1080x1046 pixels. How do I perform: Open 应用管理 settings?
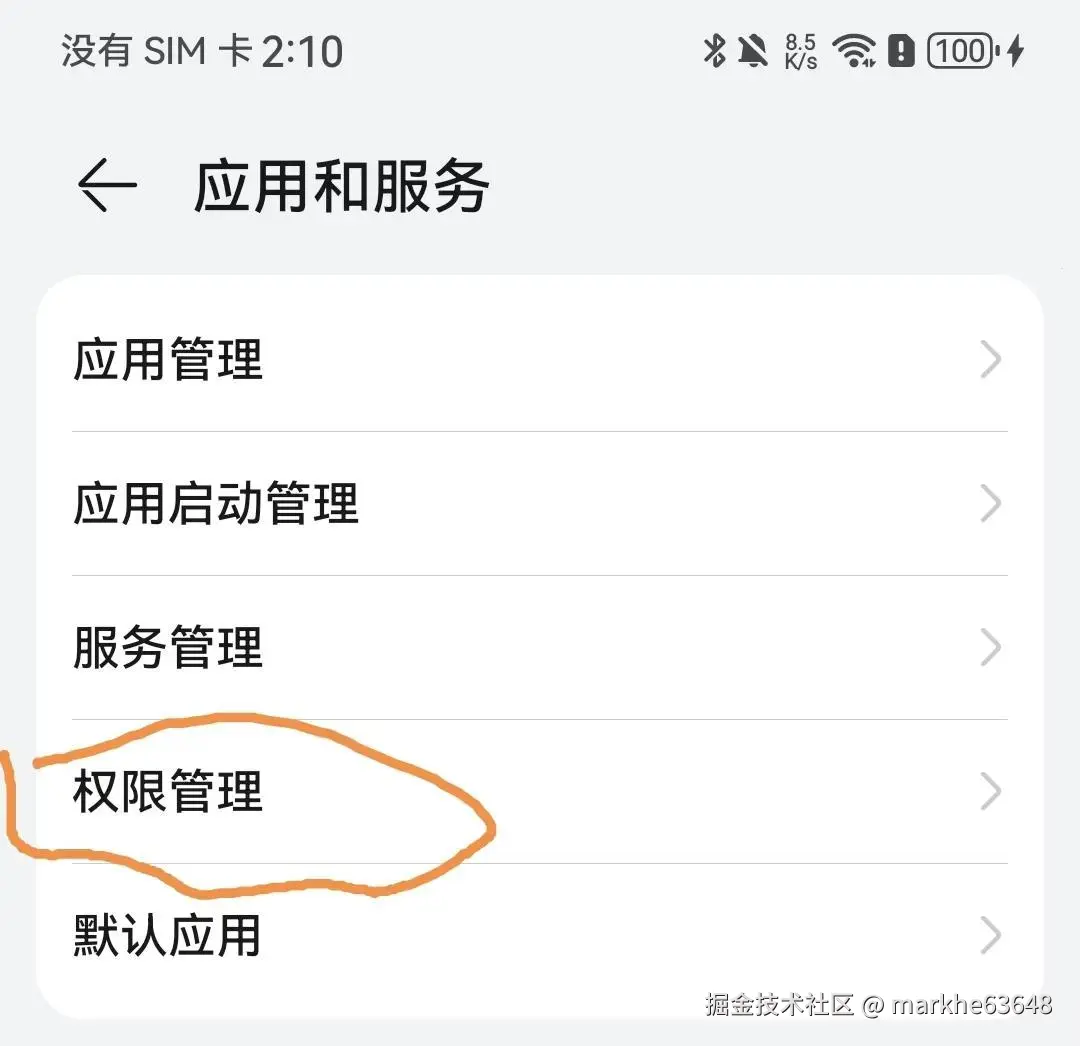click(540, 360)
